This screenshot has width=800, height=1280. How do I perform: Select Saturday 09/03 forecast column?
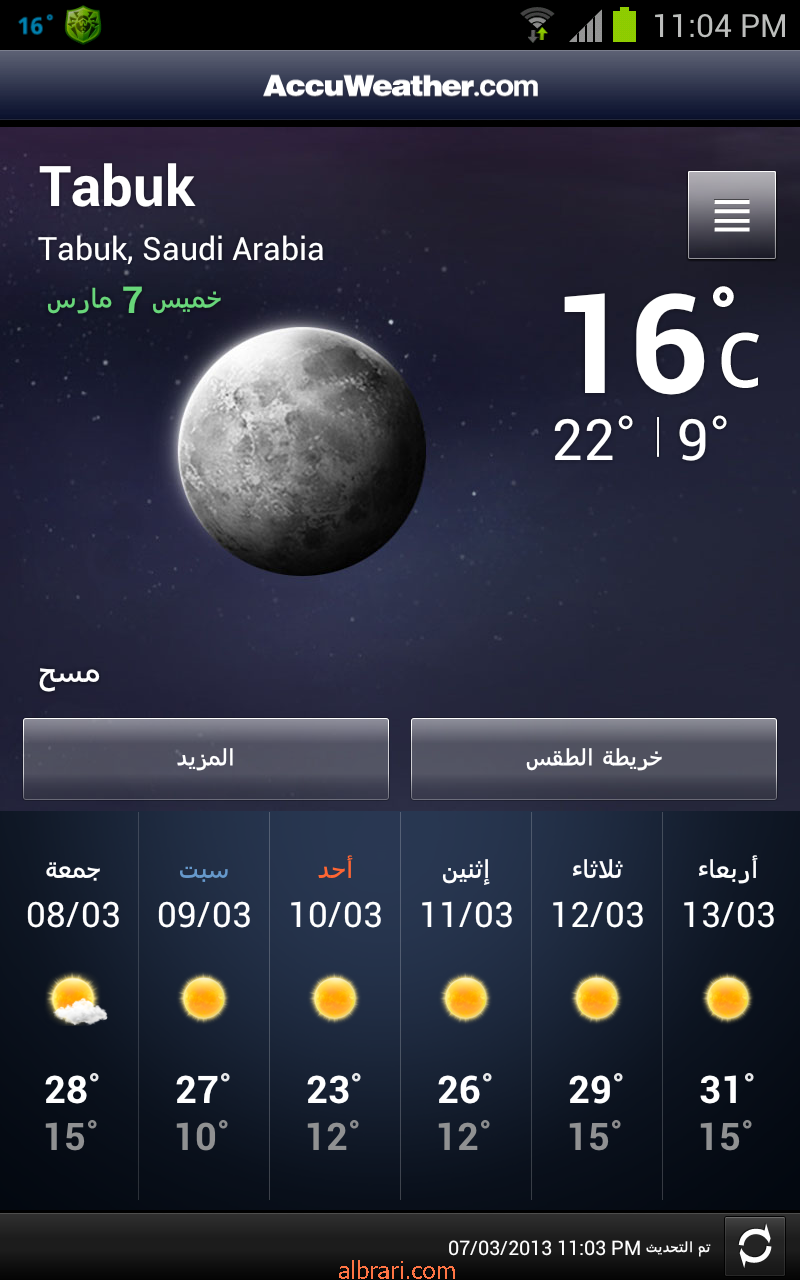204,1005
